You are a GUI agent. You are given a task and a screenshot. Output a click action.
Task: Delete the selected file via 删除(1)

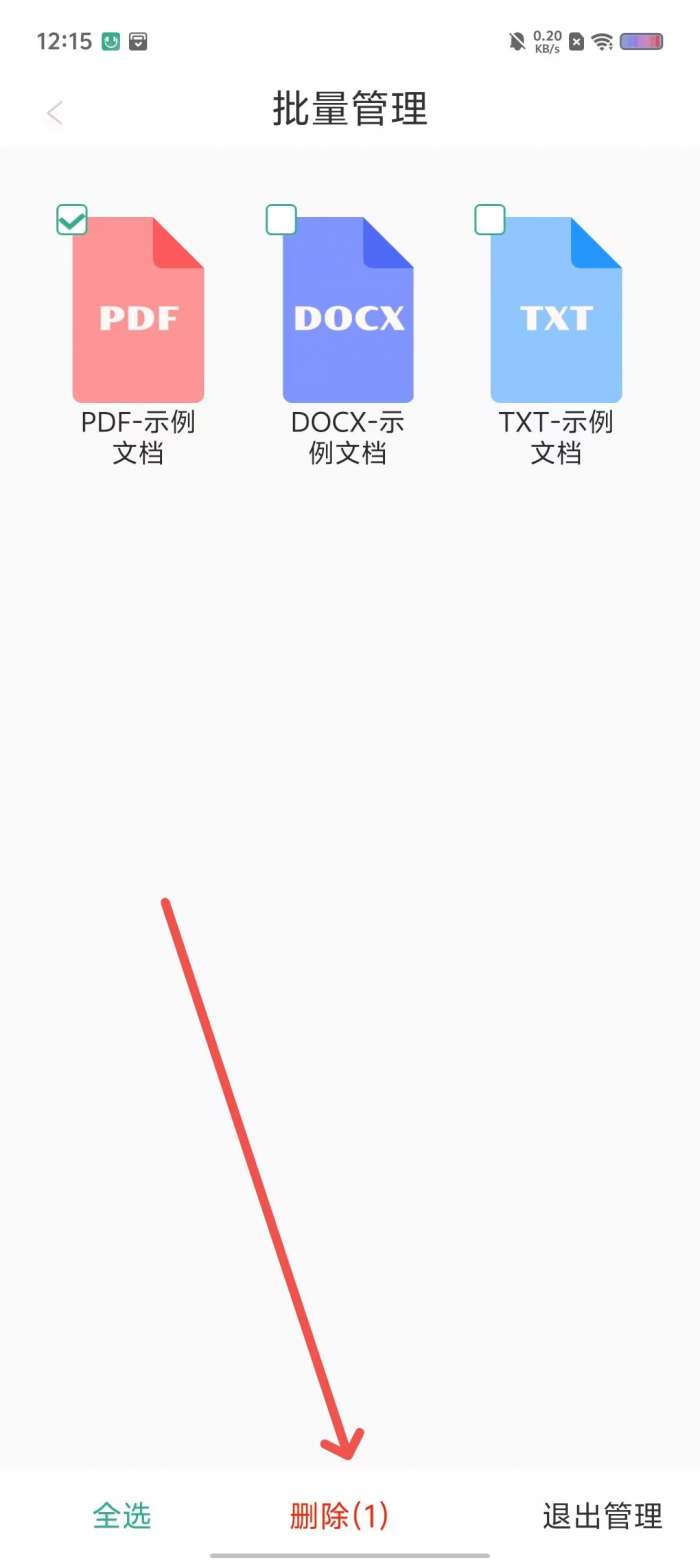point(339,1516)
